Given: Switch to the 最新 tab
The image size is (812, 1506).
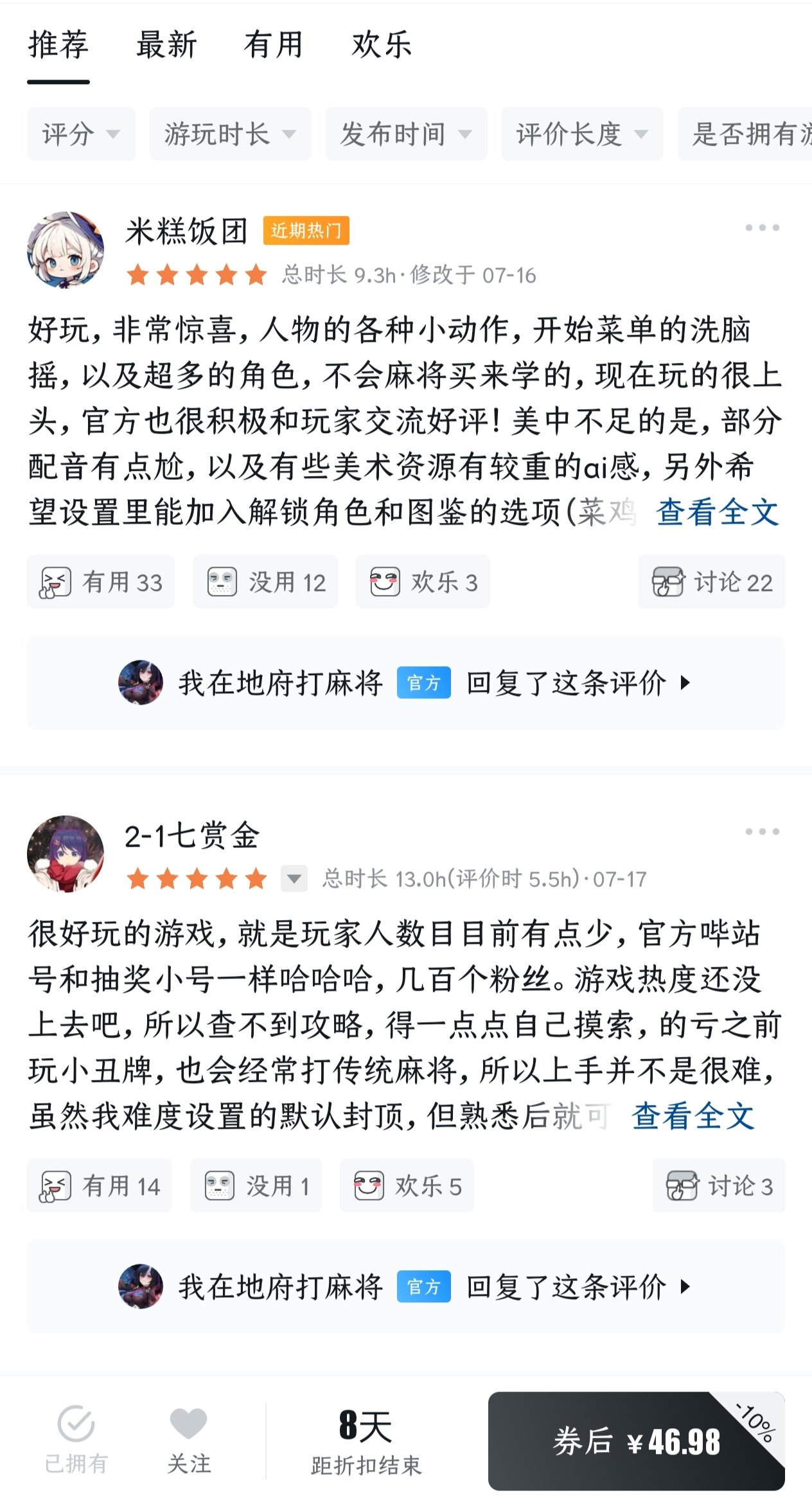Looking at the screenshot, I should 166,46.
